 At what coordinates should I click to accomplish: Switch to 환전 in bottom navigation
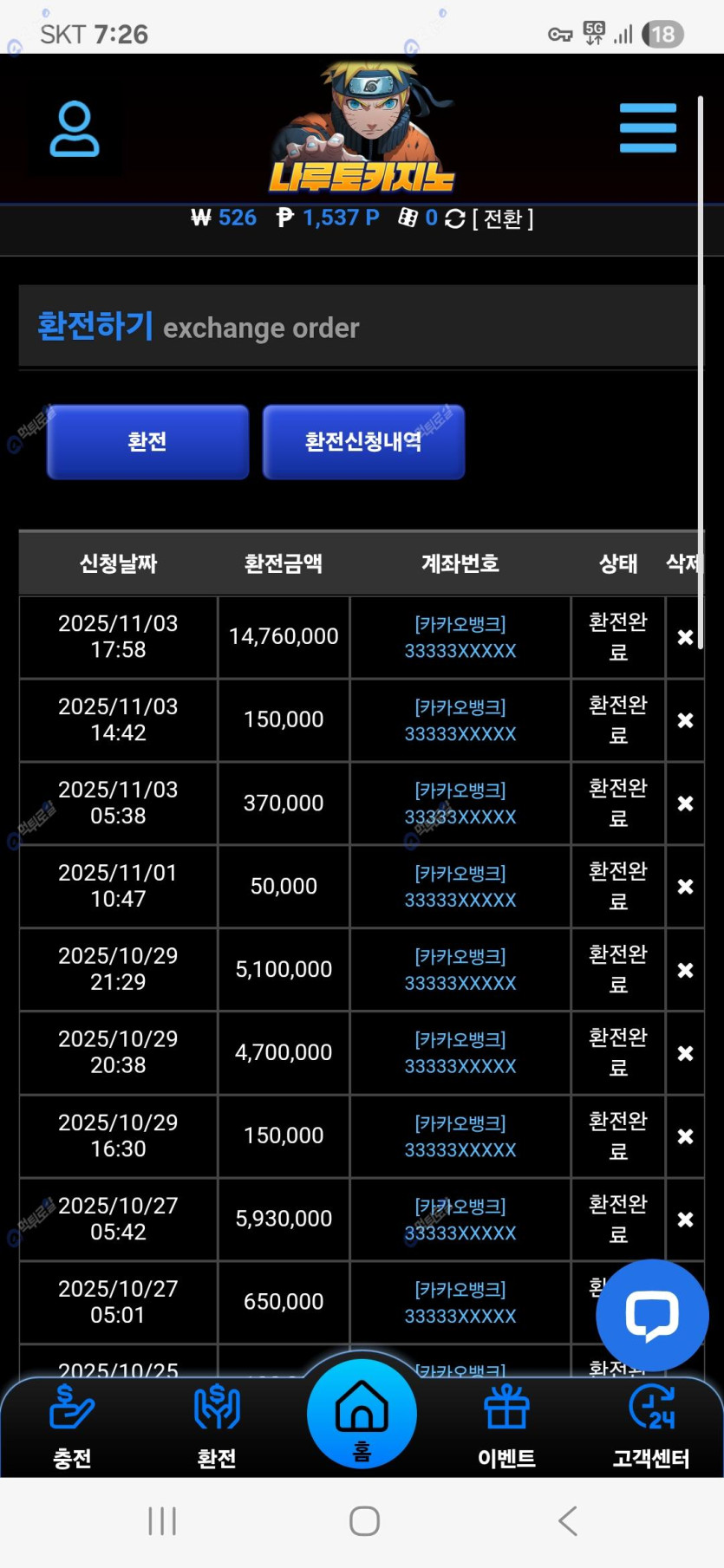[x=217, y=1427]
